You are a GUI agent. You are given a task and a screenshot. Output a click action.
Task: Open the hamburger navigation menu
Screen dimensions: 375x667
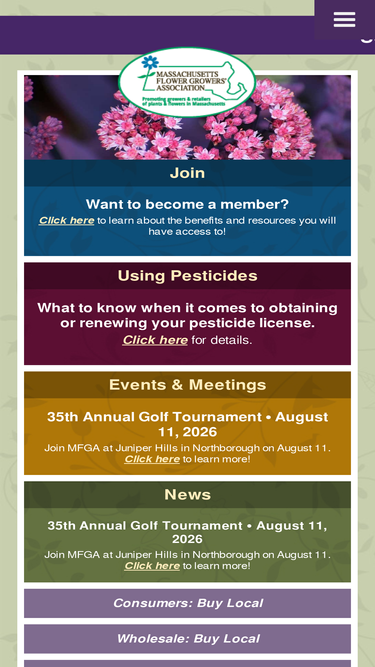click(344, 20)
